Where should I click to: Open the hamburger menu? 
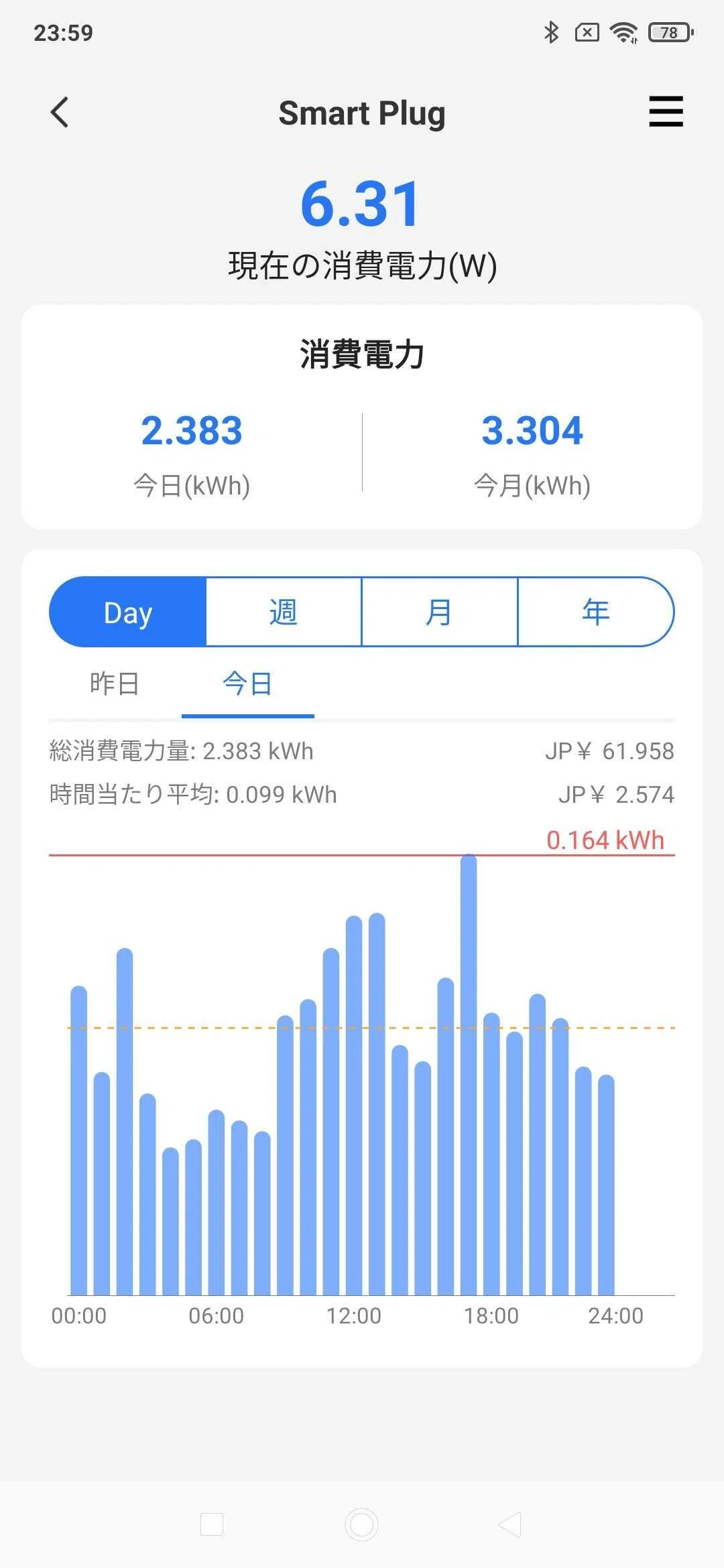tap(666, 111)
